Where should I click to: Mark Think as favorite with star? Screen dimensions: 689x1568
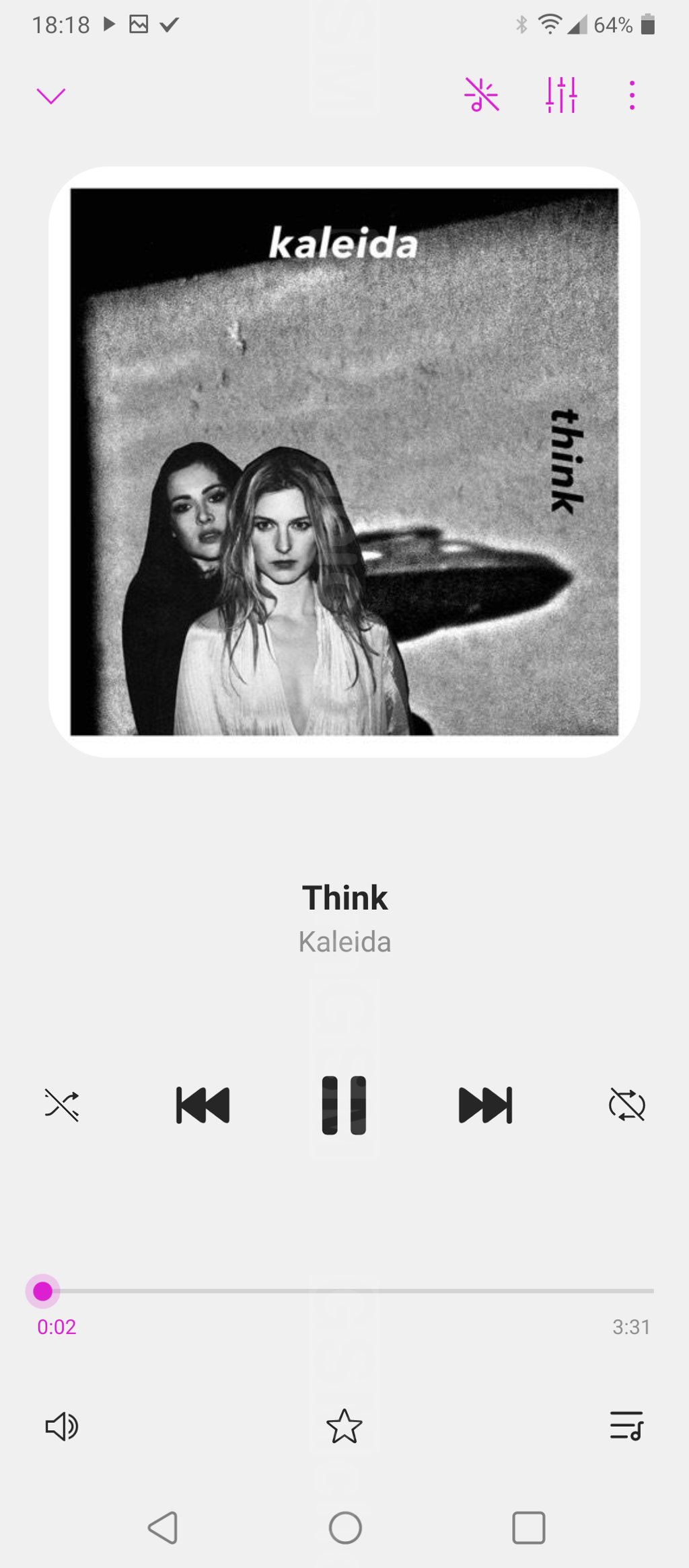pyautogui.click(x=344, y=1426)
